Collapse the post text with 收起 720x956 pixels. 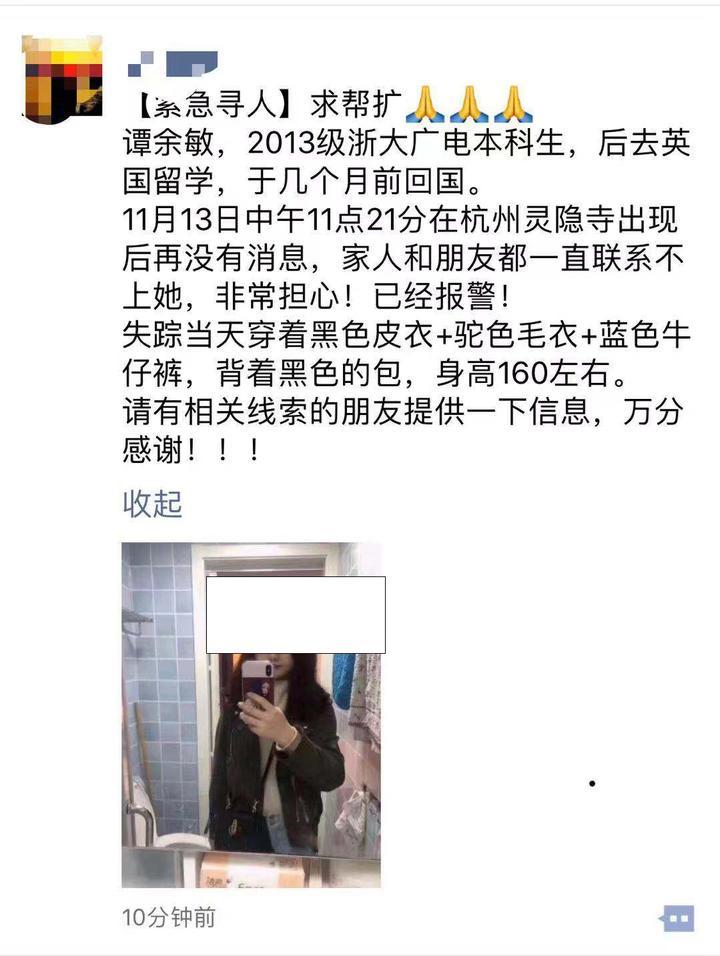[152, 504]
